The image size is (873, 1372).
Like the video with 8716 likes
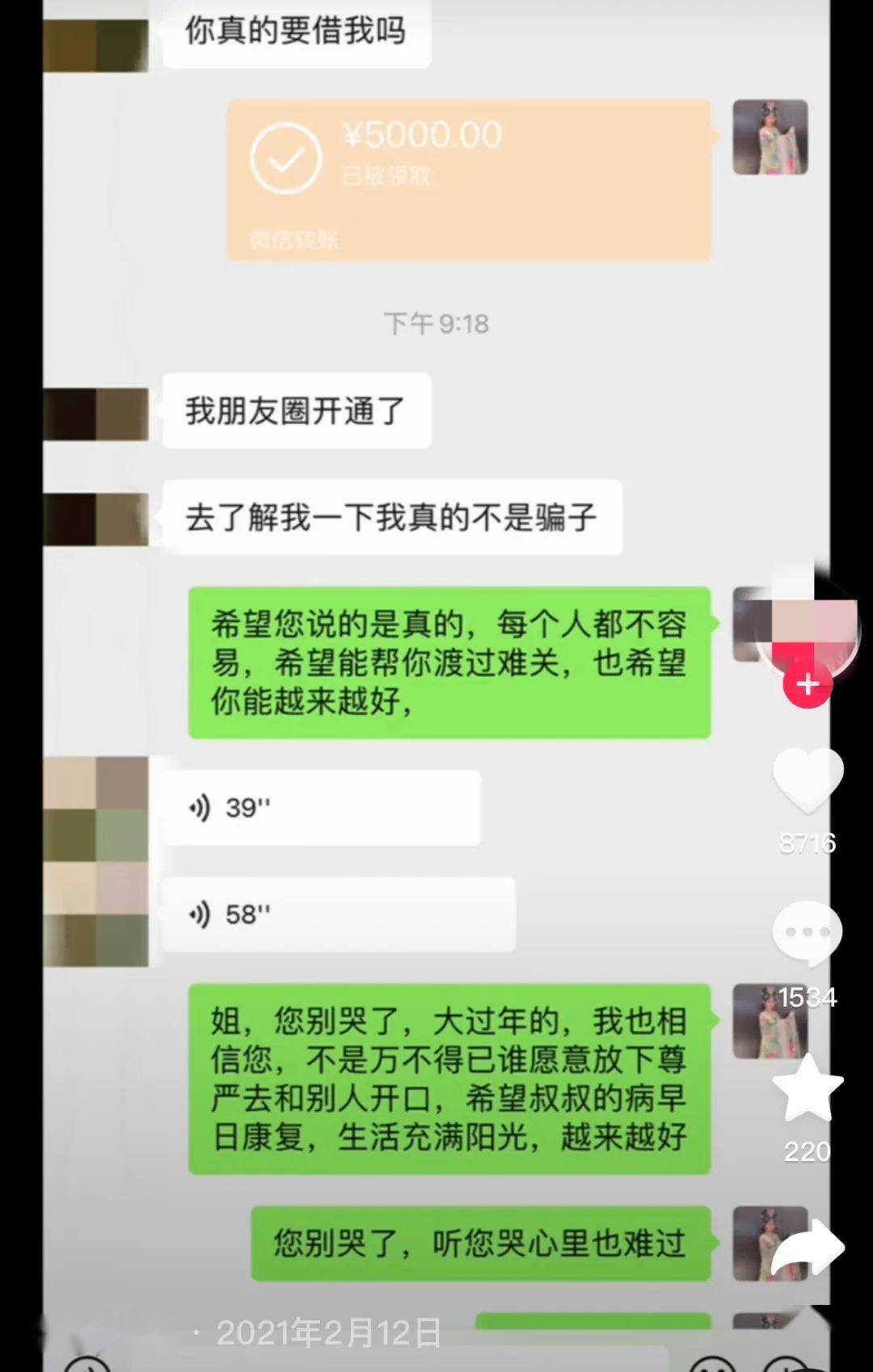click(808, 779)
